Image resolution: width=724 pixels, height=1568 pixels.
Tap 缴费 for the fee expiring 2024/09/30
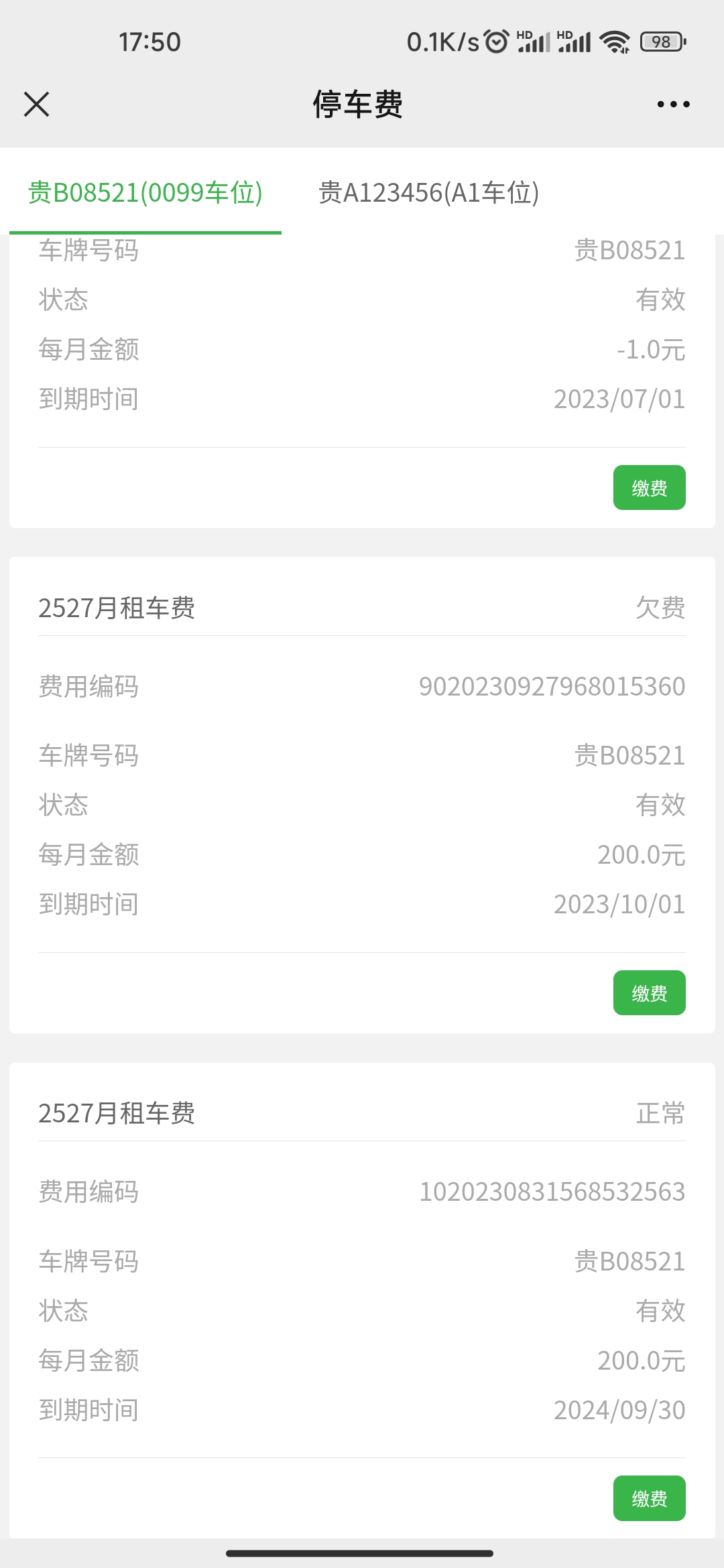[649, 1498]
